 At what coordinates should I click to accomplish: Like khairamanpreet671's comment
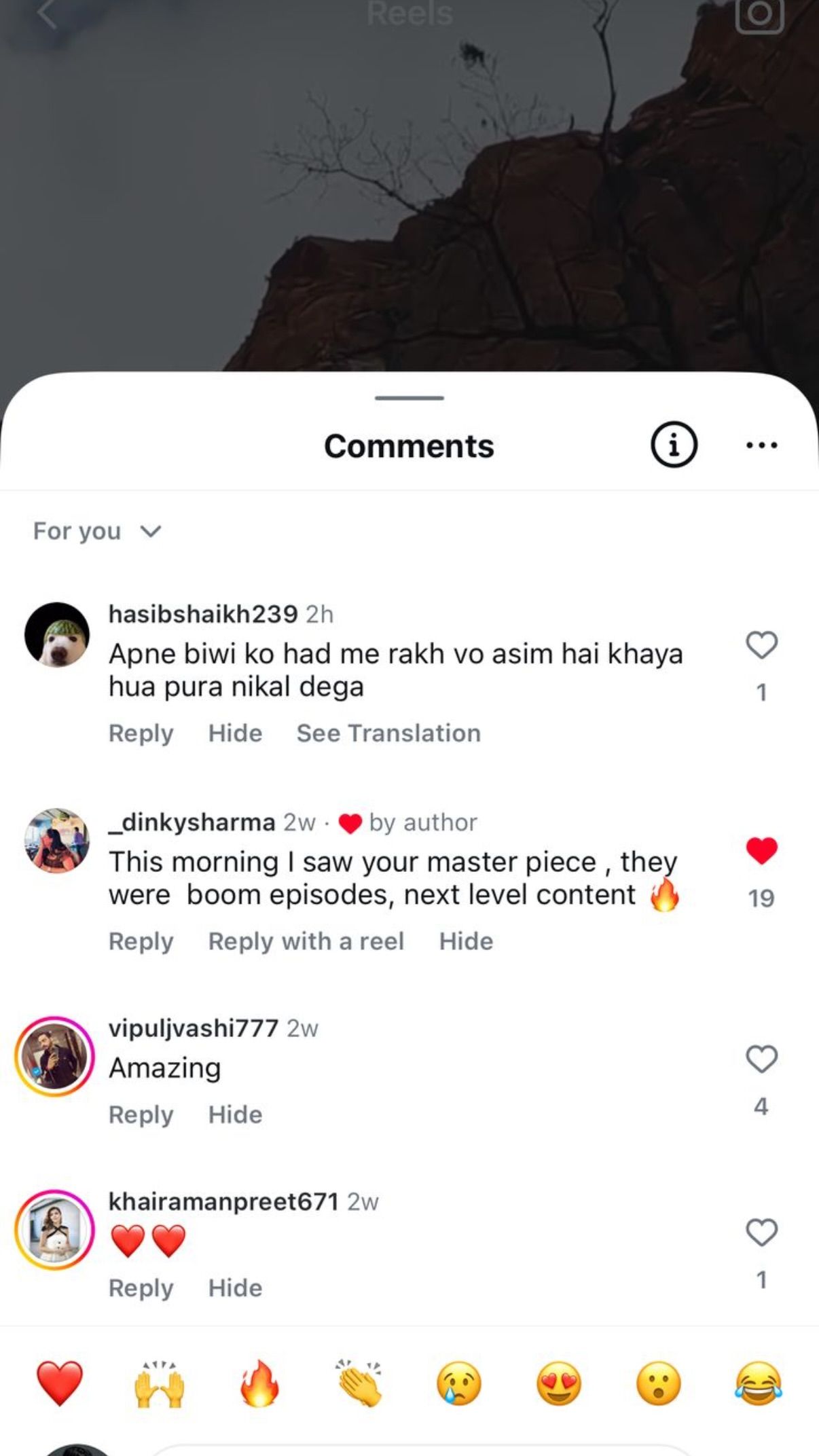(x=761, y=1233)
